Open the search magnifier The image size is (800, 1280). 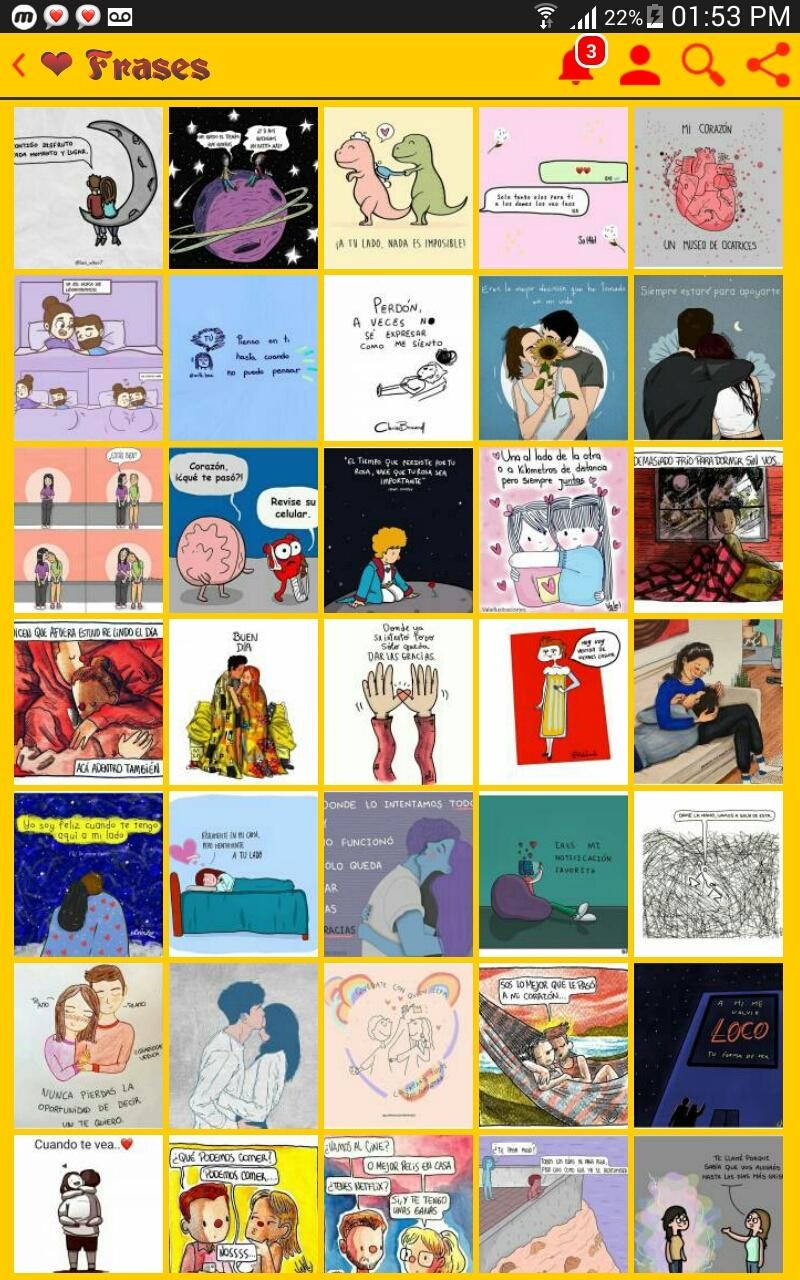[703, 66]
